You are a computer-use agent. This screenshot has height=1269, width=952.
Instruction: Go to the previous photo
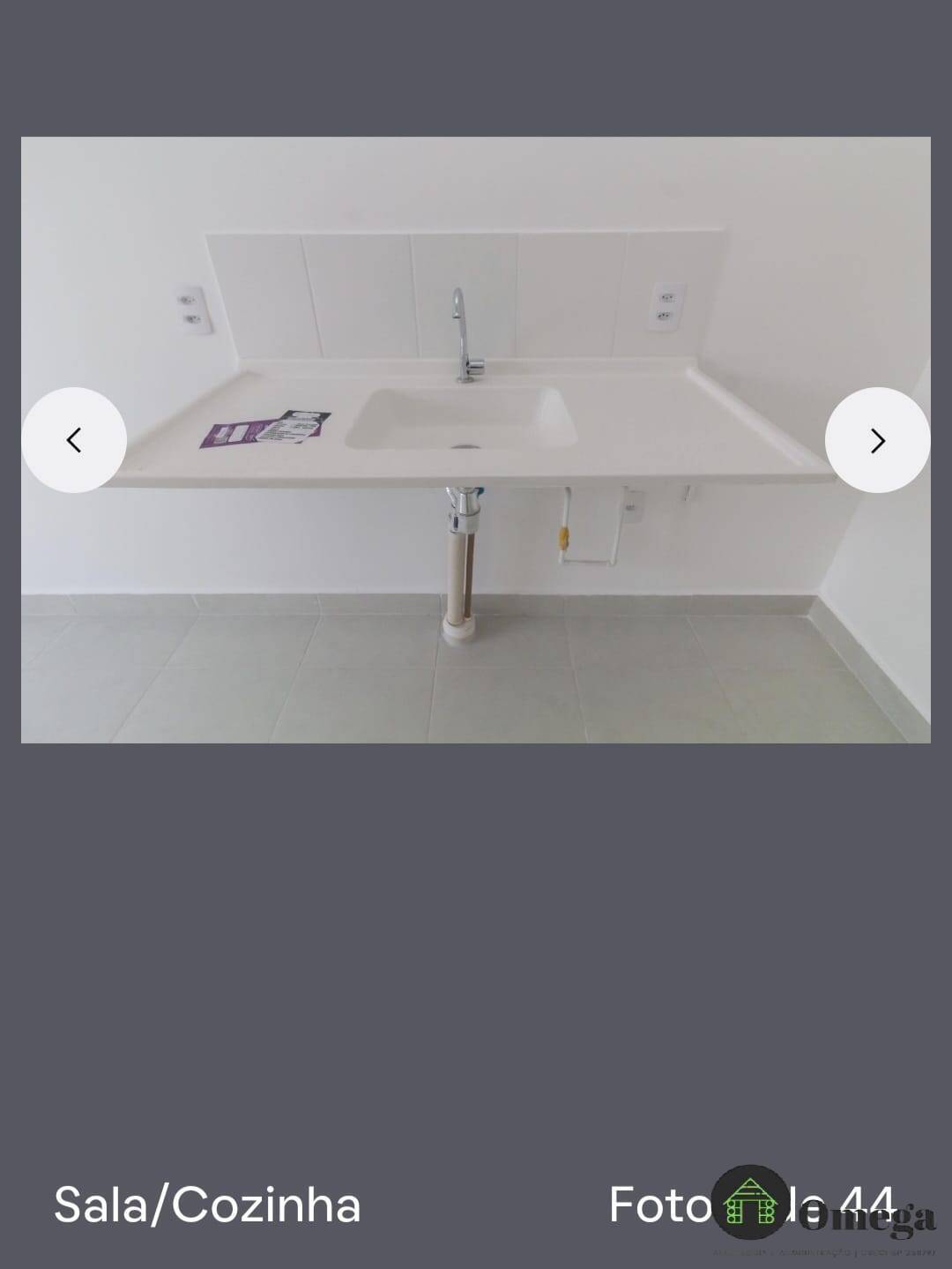[x=74, y=440]
